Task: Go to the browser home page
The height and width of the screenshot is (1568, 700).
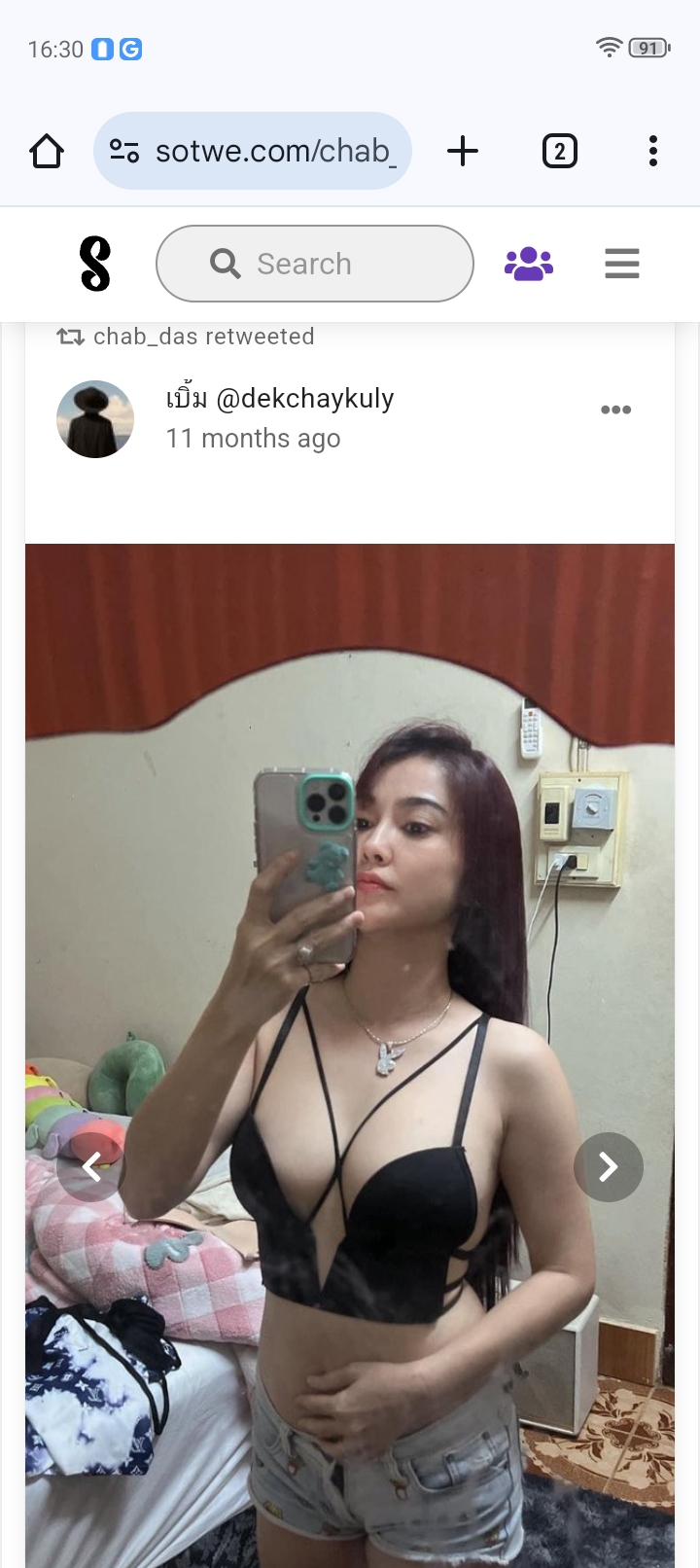Action: 47,152
